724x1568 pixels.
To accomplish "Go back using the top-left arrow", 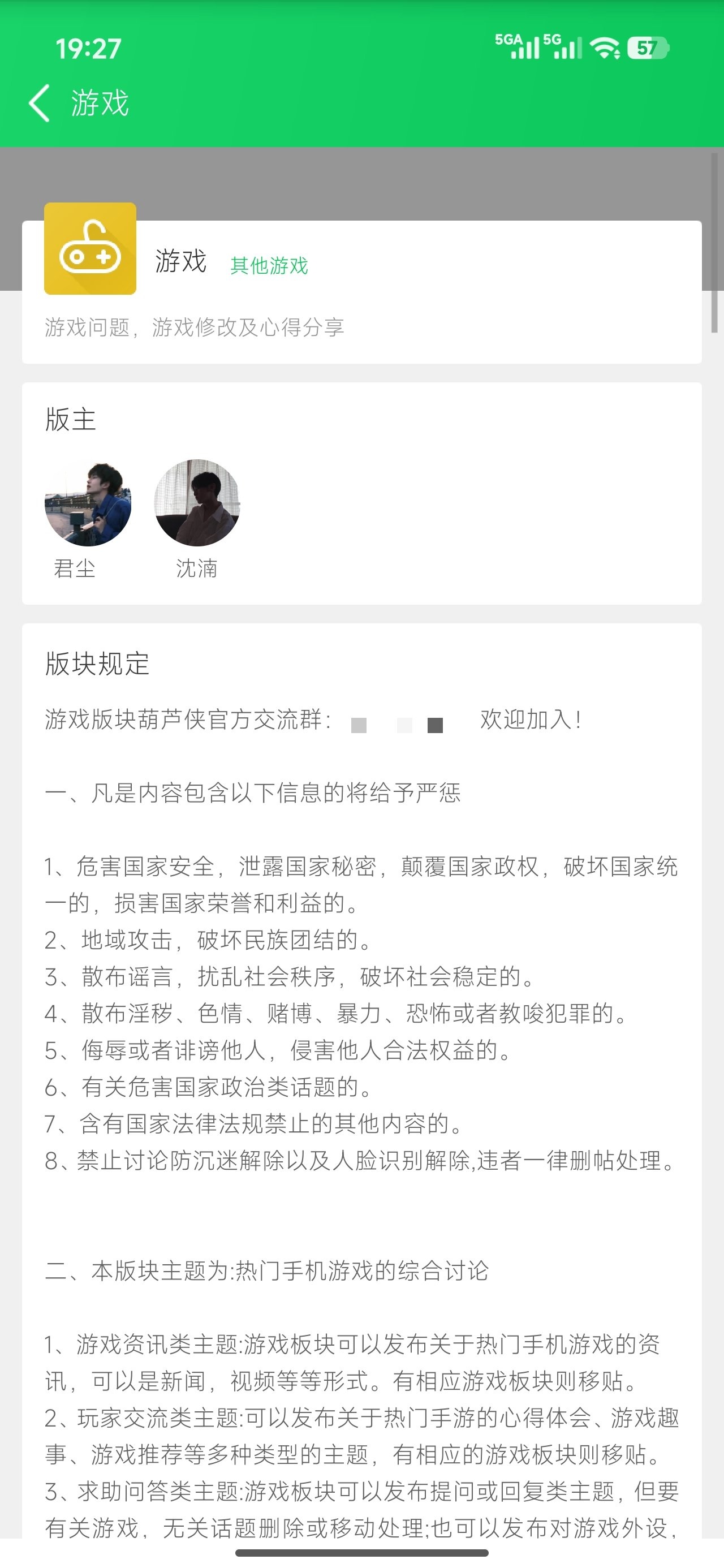I will coord(40,103).
